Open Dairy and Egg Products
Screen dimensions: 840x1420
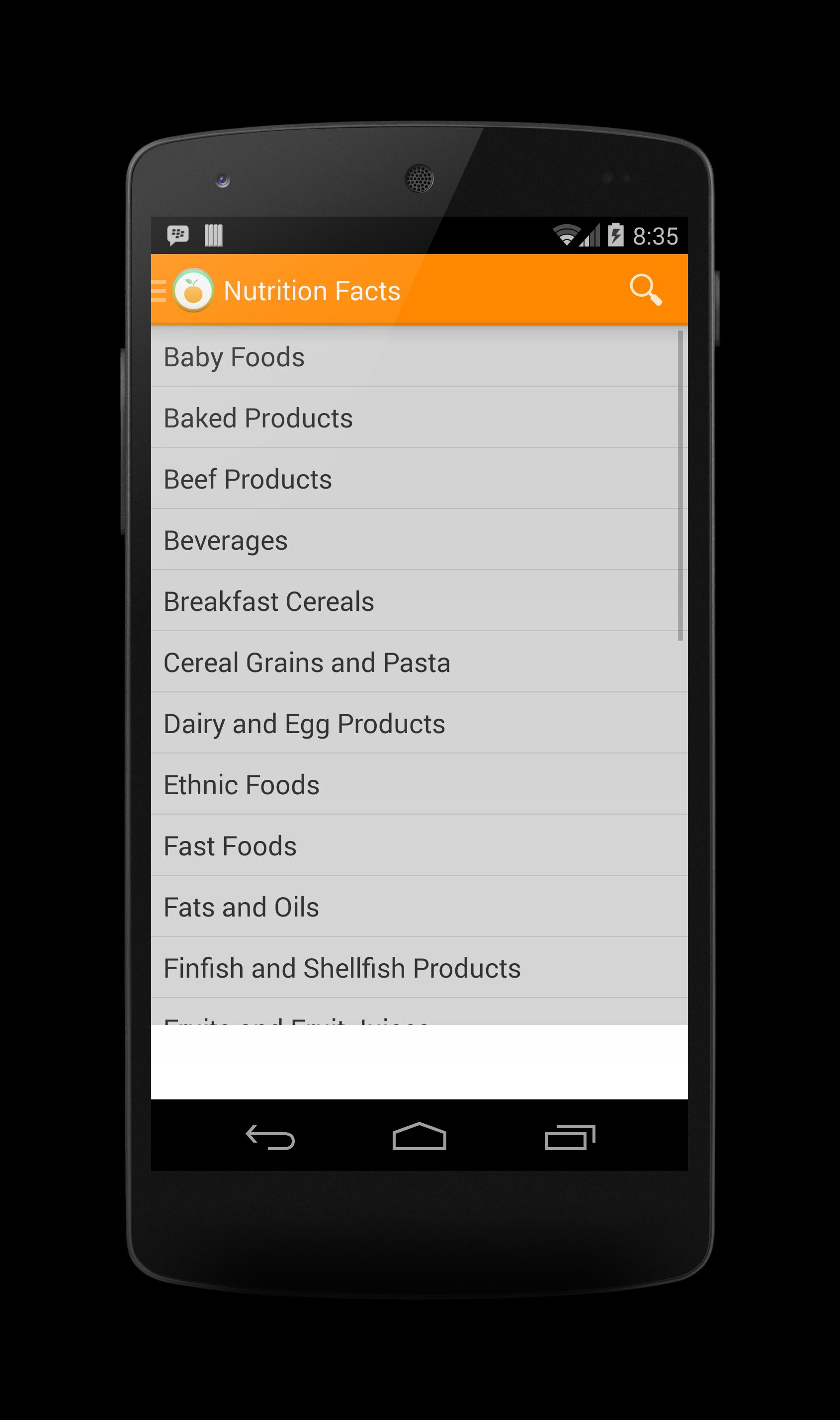[419, 724]
